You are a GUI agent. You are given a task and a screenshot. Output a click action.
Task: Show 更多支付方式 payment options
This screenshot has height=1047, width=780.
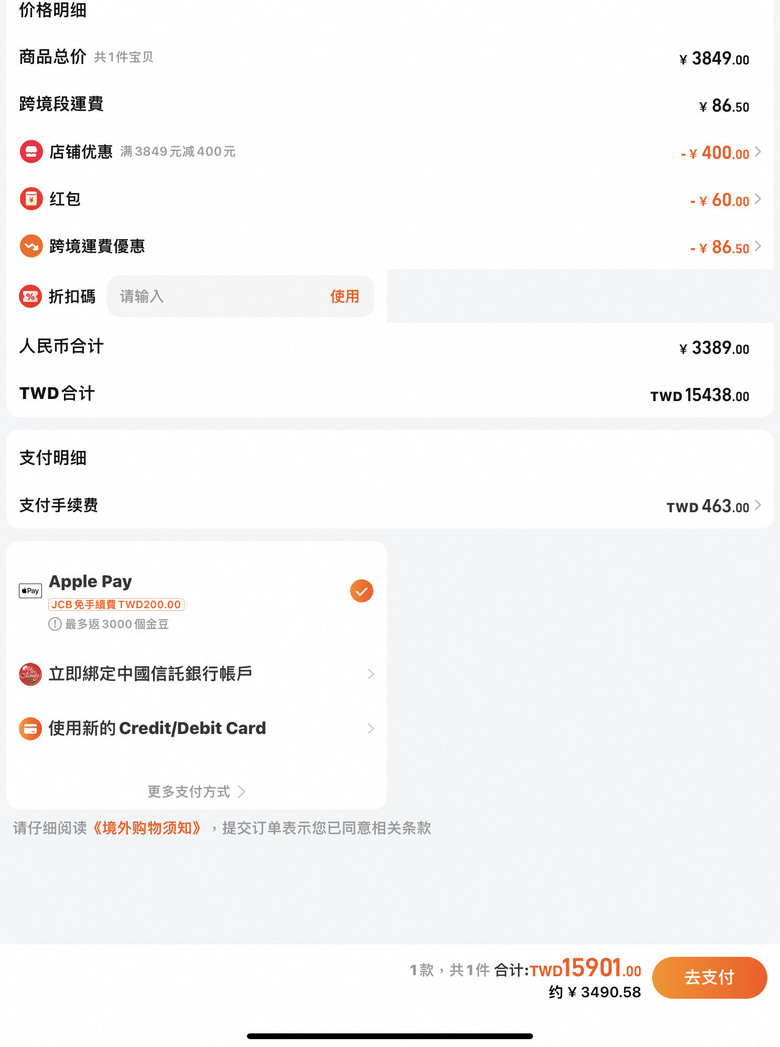[196, 792]
